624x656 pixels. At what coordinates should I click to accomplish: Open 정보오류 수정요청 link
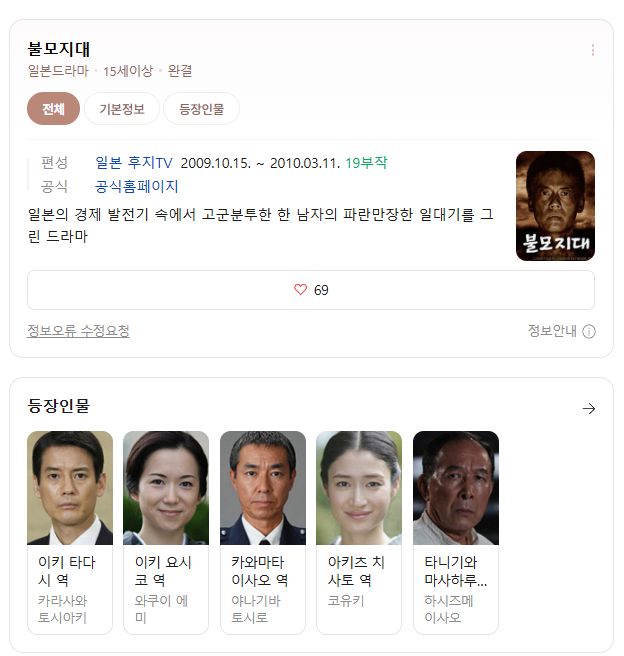click(x=78, y=331)
